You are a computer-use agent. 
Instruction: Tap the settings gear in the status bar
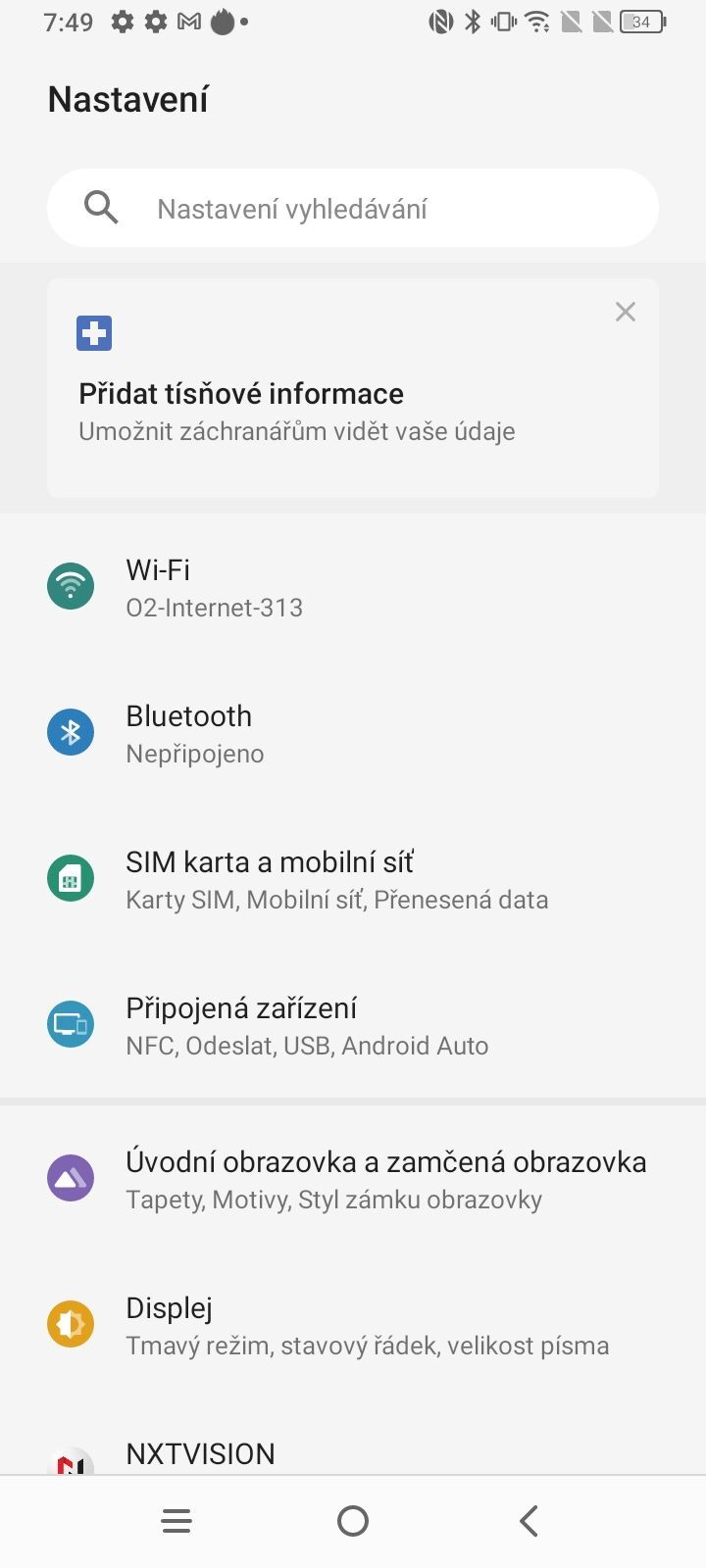click(x=123, y=21)
